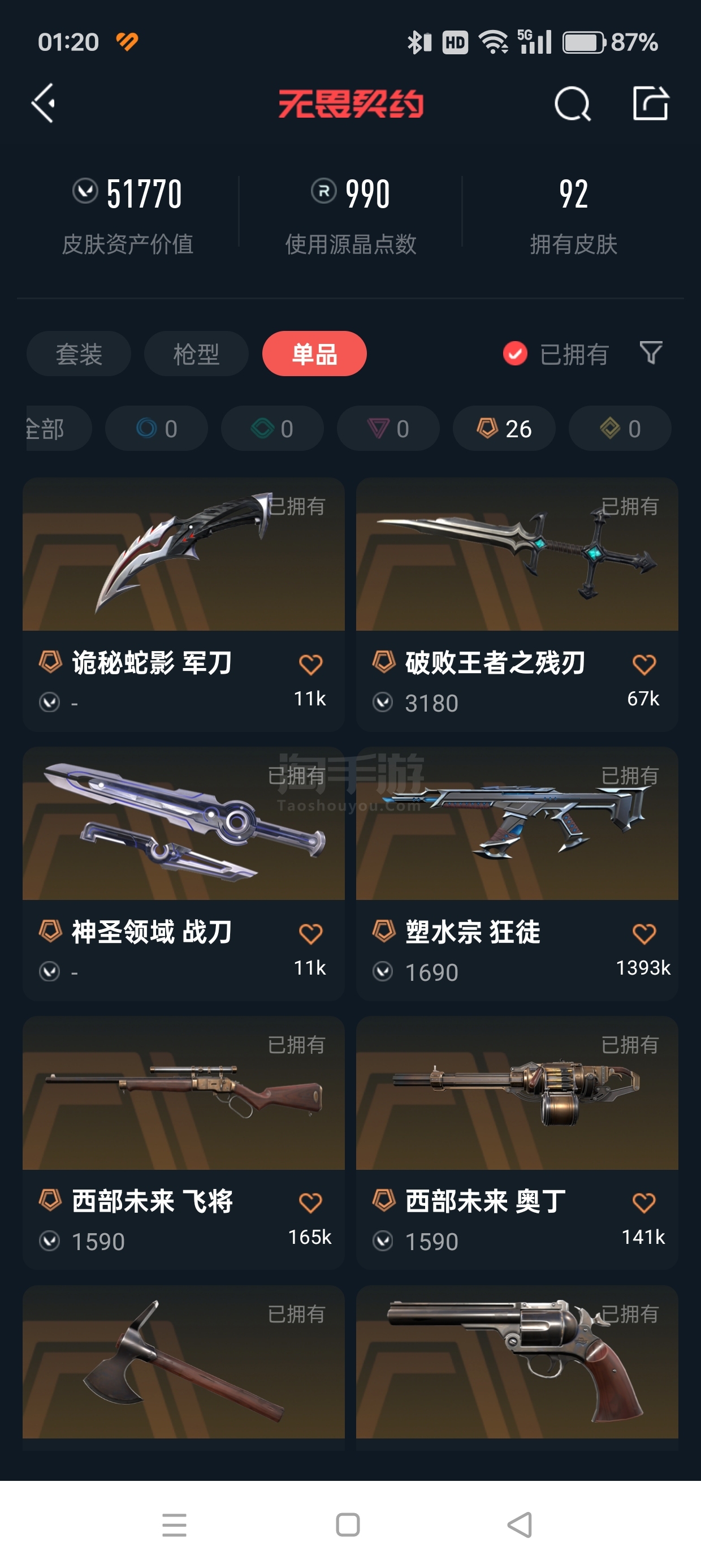The width and height of the screenshot is (701, 1568).
Task: Tap the heart on 西部未来 奥丁
Action: [644, 1202]
